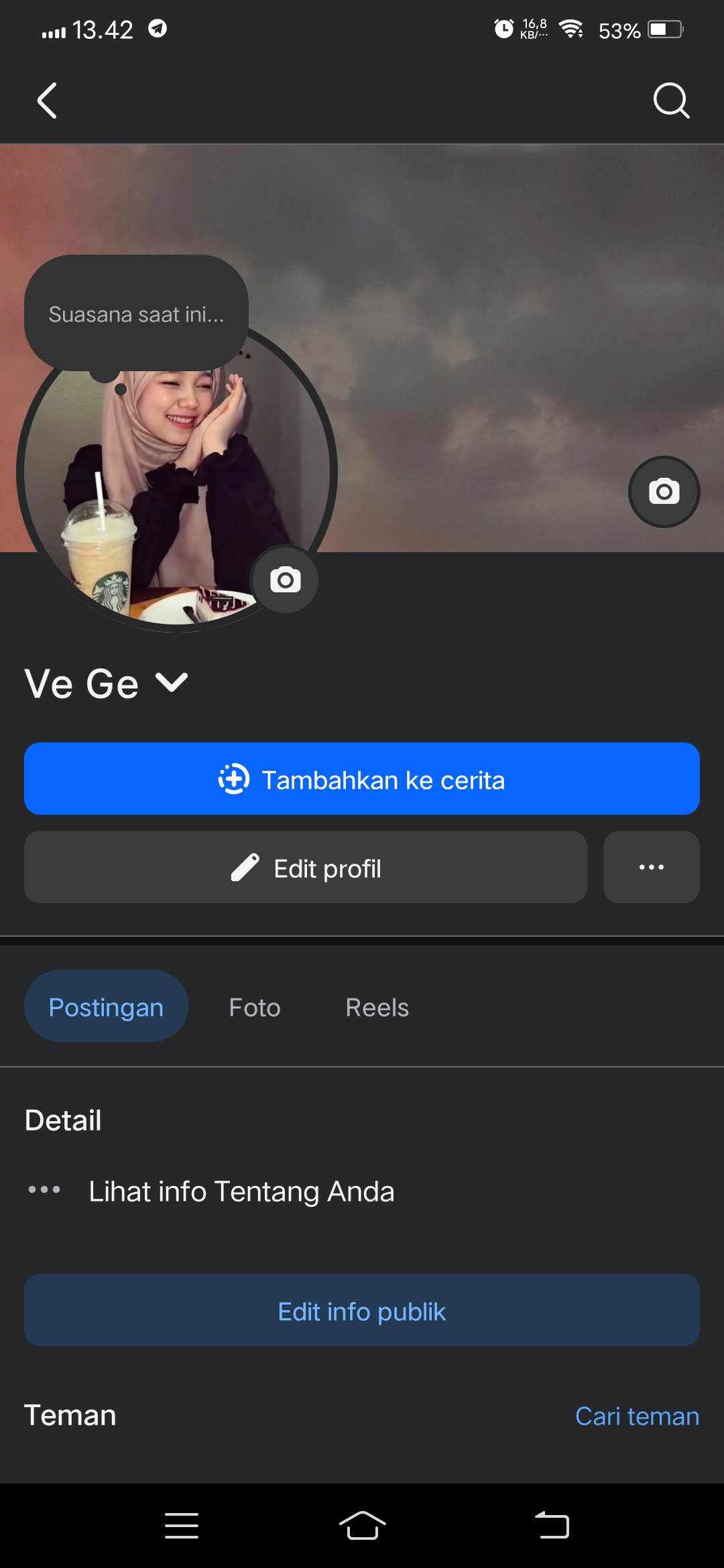724x1568 pixels.
Task: Expand the Ve Ge profile switcher
Action: click(x=172, y=683)
